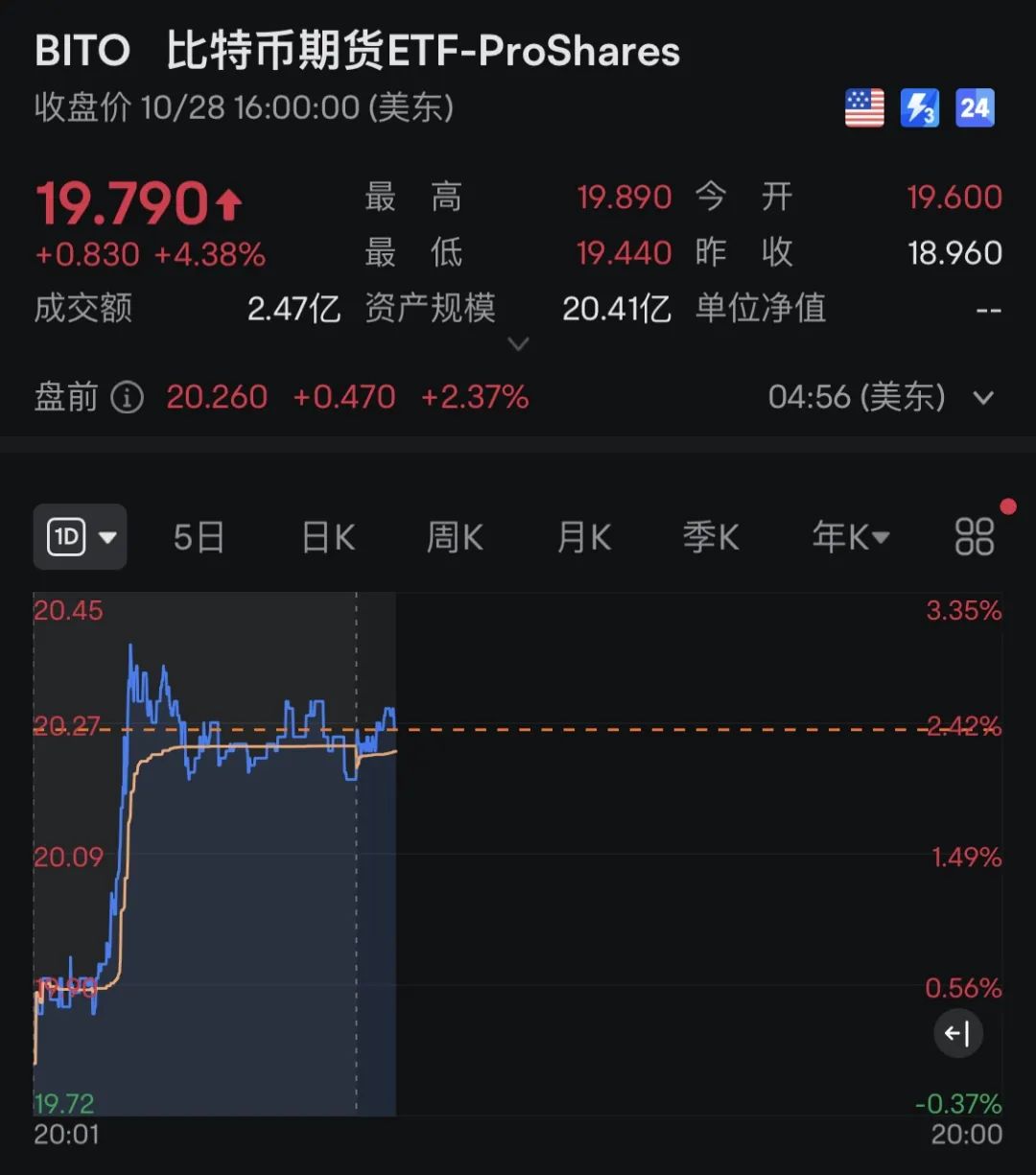Viewport: 1036px width, 1175px height.
Task: Expand the quote details chevron
Action: click(x=518, y=344)
